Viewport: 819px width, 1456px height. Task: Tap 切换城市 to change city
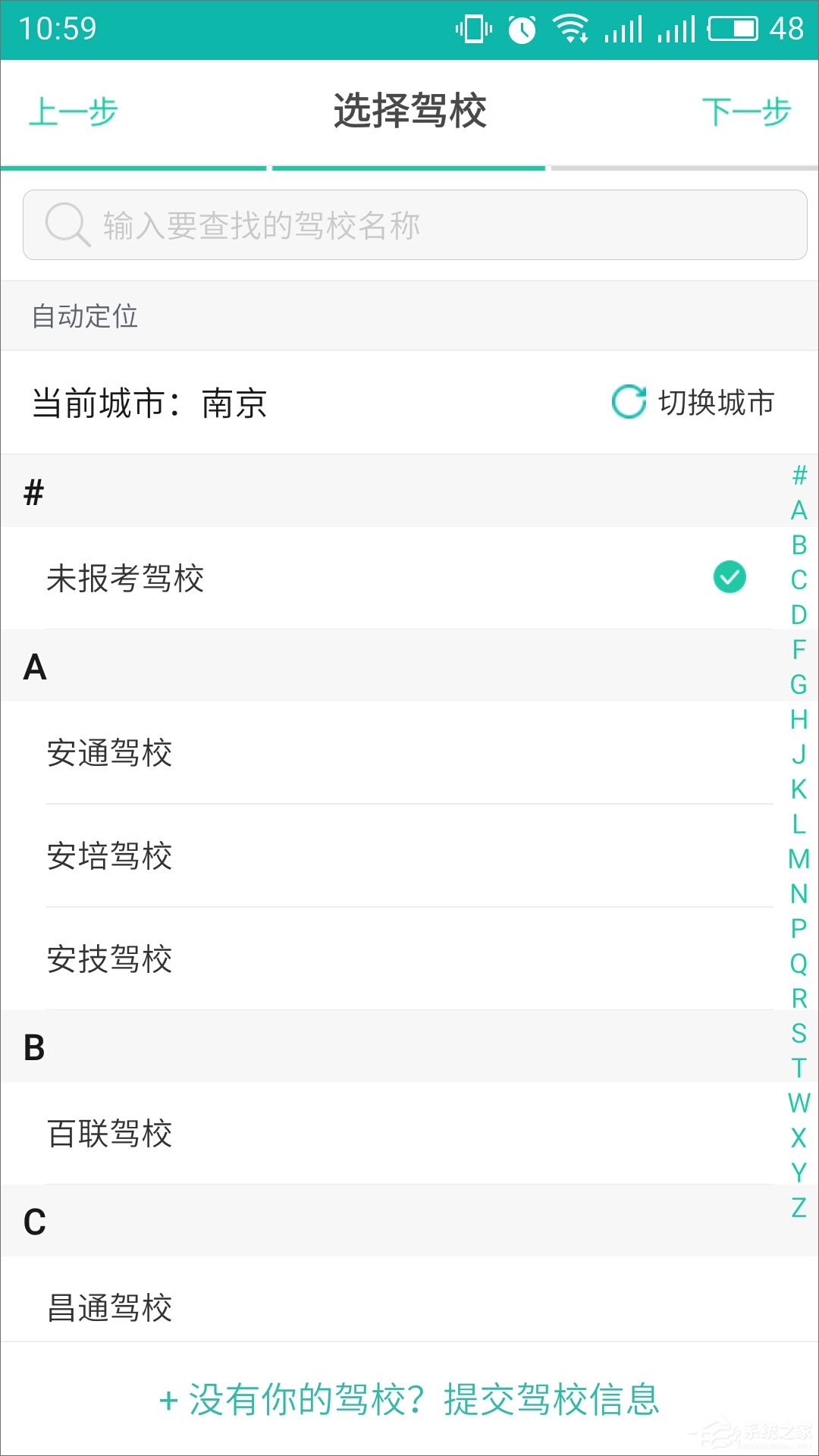coord(693,403)
